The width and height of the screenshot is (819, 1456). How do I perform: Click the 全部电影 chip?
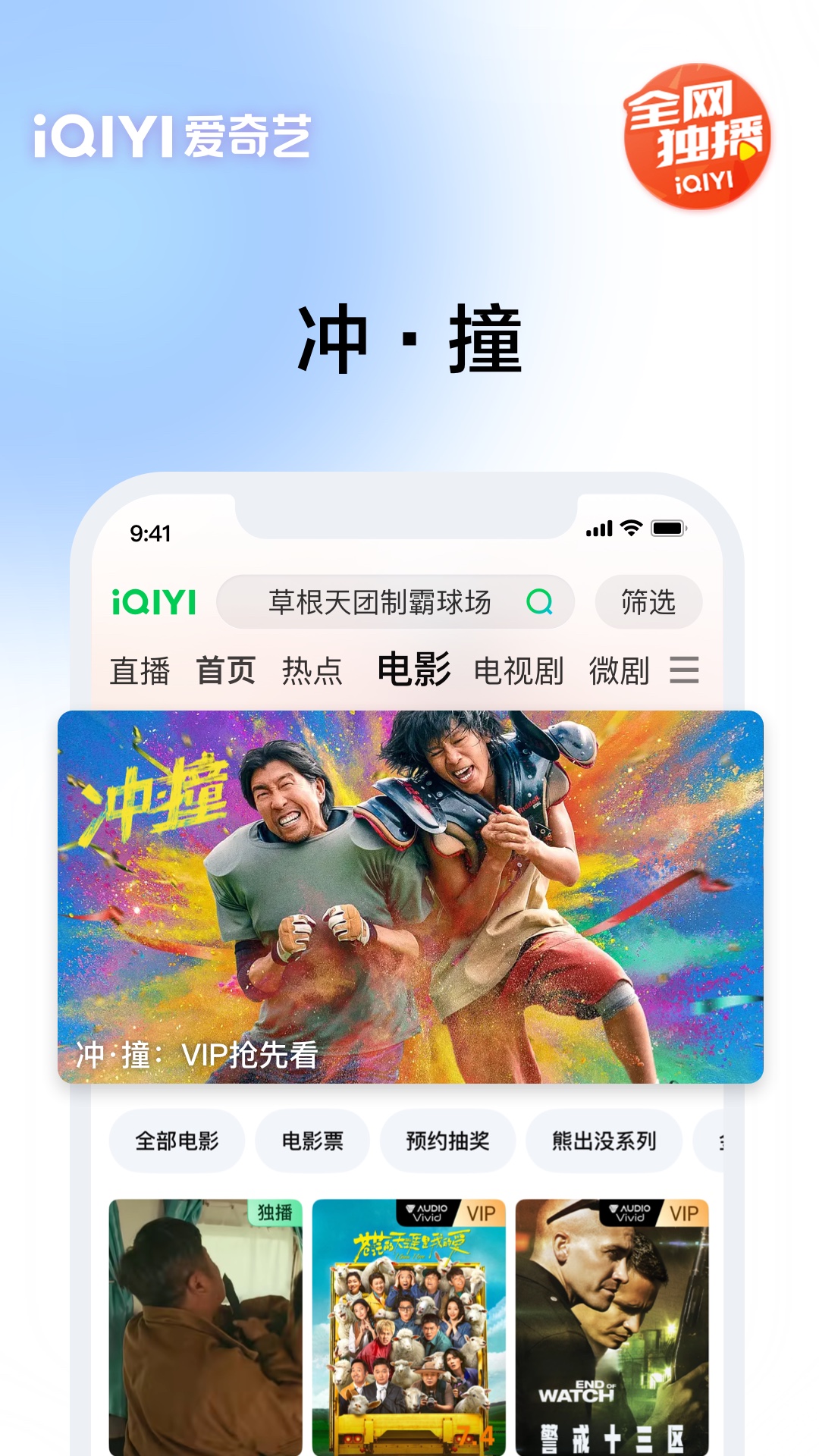click(177, 1141)
